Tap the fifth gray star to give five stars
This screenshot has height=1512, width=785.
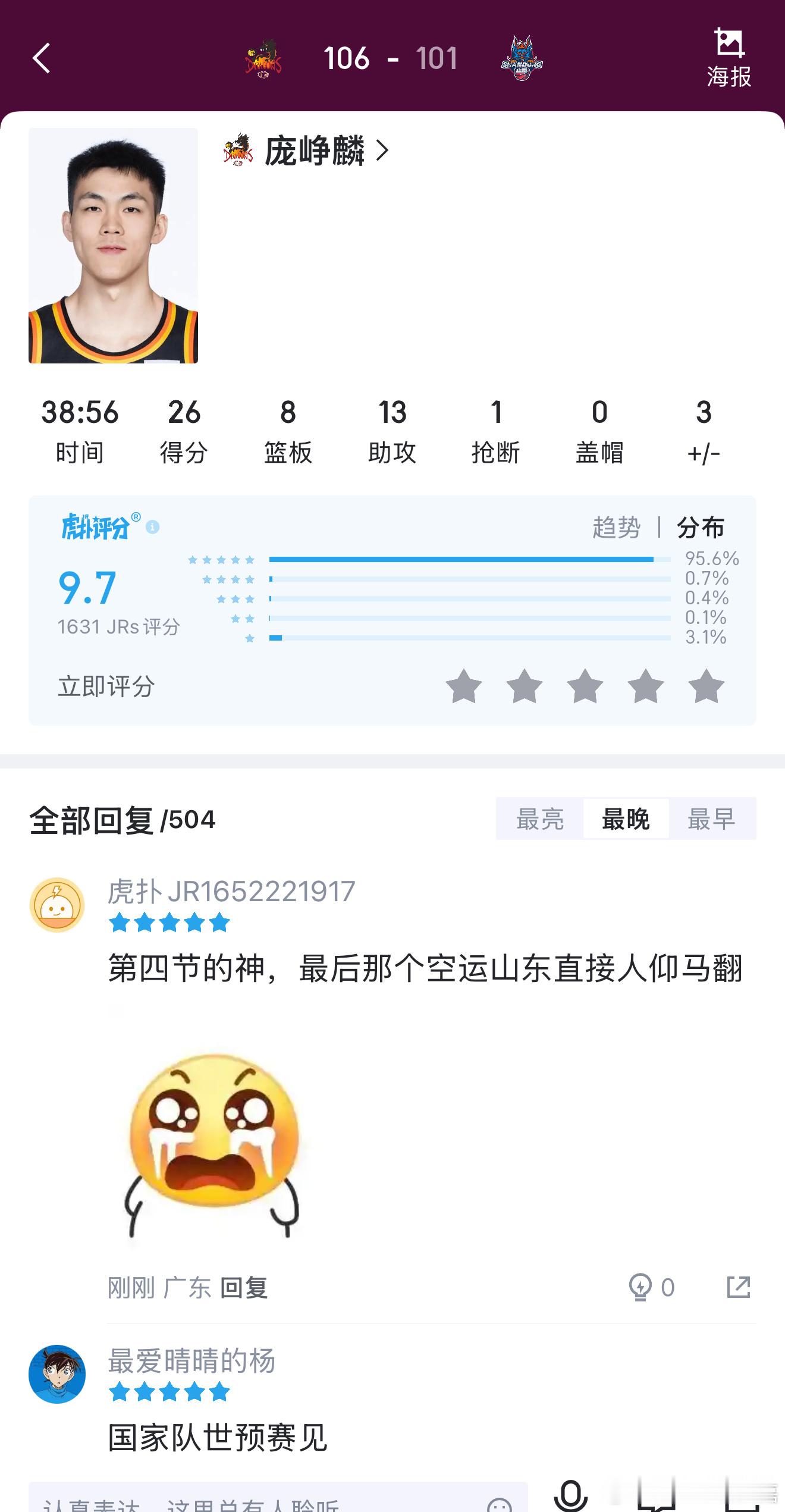[x=705, y=685]
